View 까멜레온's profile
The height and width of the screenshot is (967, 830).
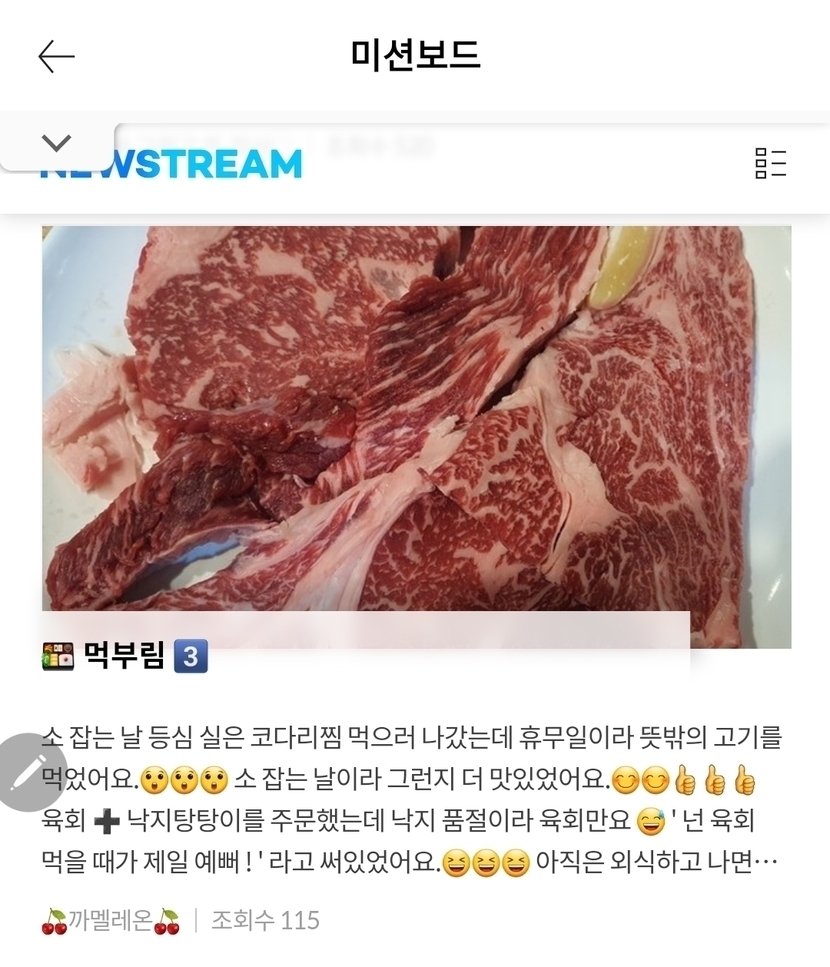click(x=110, y=921)
